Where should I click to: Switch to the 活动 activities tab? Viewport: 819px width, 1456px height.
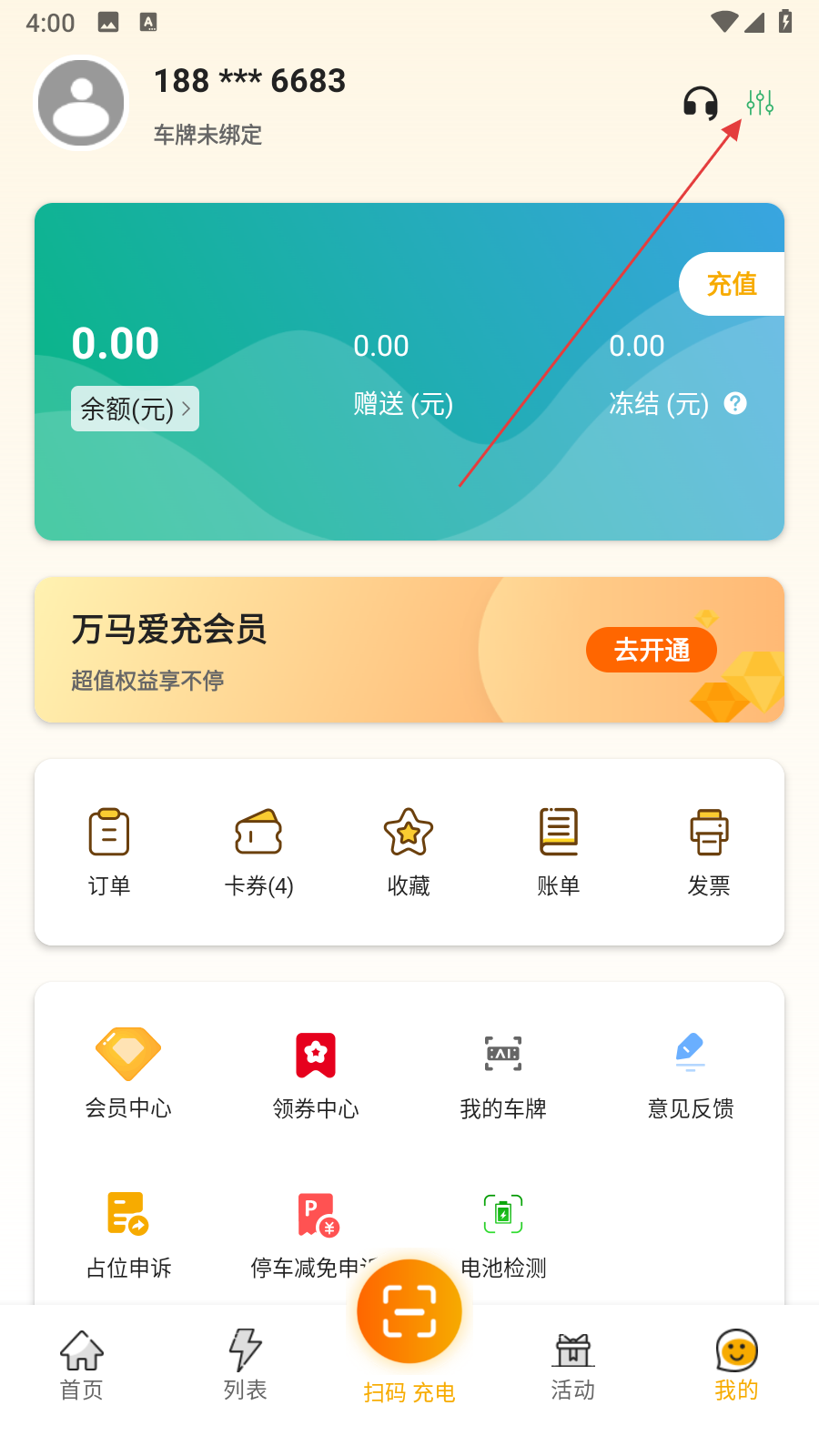click(573, 1362)
